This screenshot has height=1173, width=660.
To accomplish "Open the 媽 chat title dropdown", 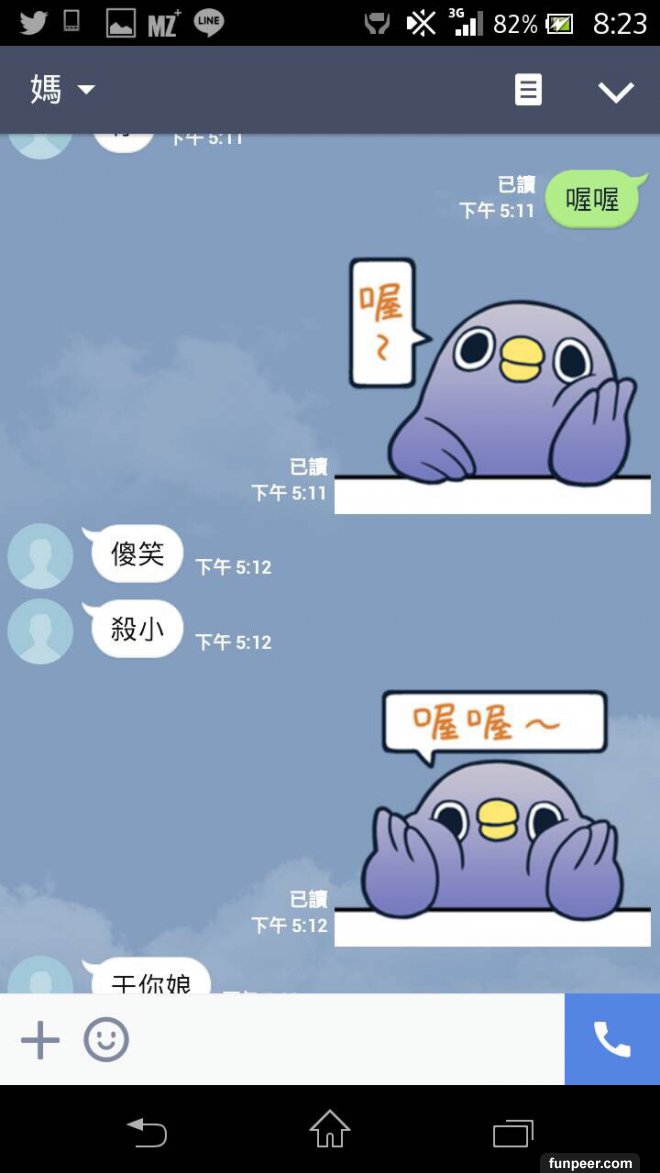I will [x=62, y=90].
